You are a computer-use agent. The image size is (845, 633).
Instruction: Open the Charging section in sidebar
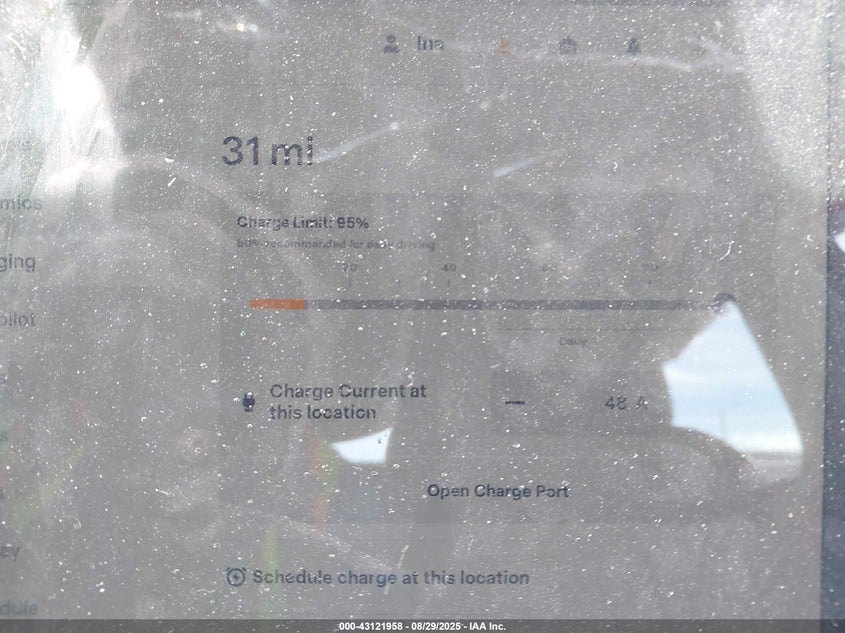pos(18,263)
